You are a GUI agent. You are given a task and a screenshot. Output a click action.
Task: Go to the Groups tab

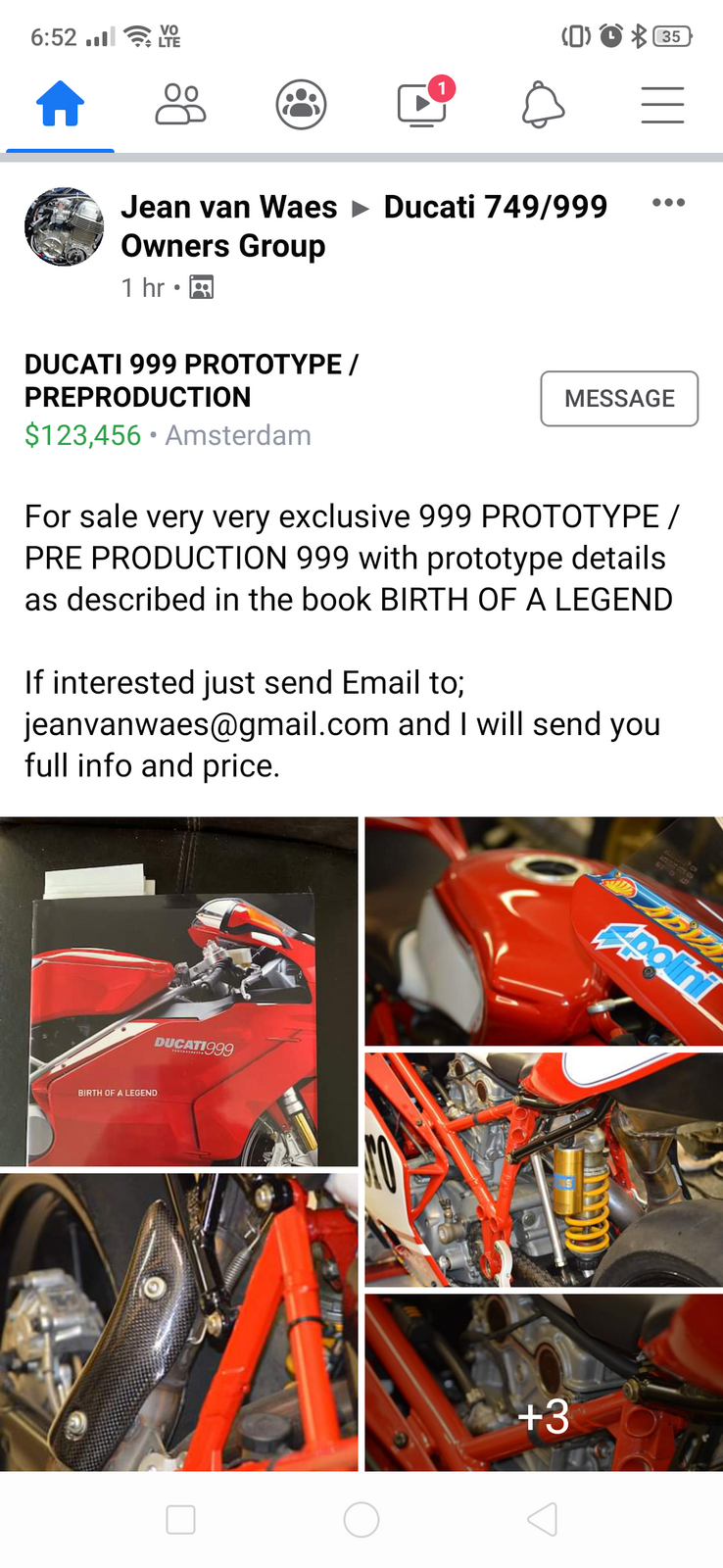coord(301,104)
